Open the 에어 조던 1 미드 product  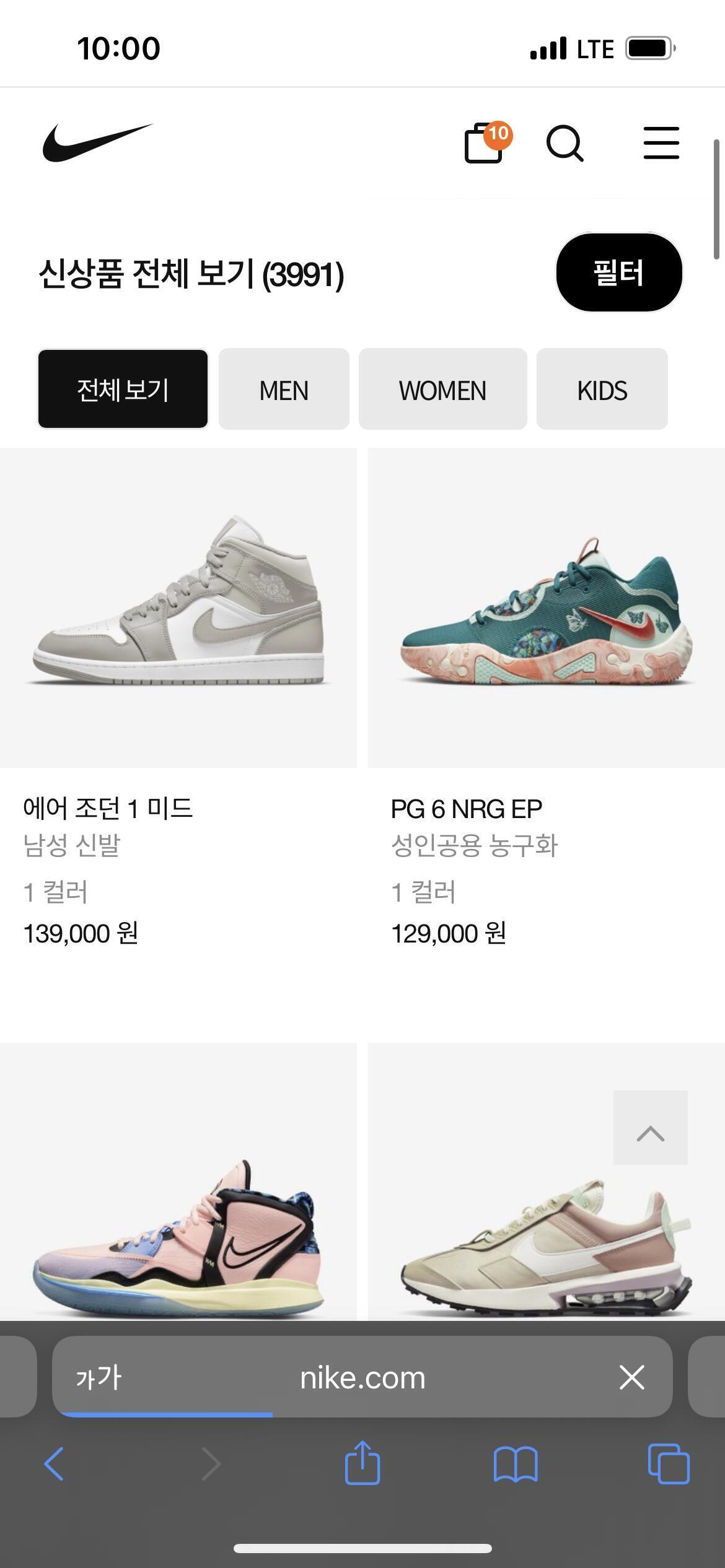(178, 608)
